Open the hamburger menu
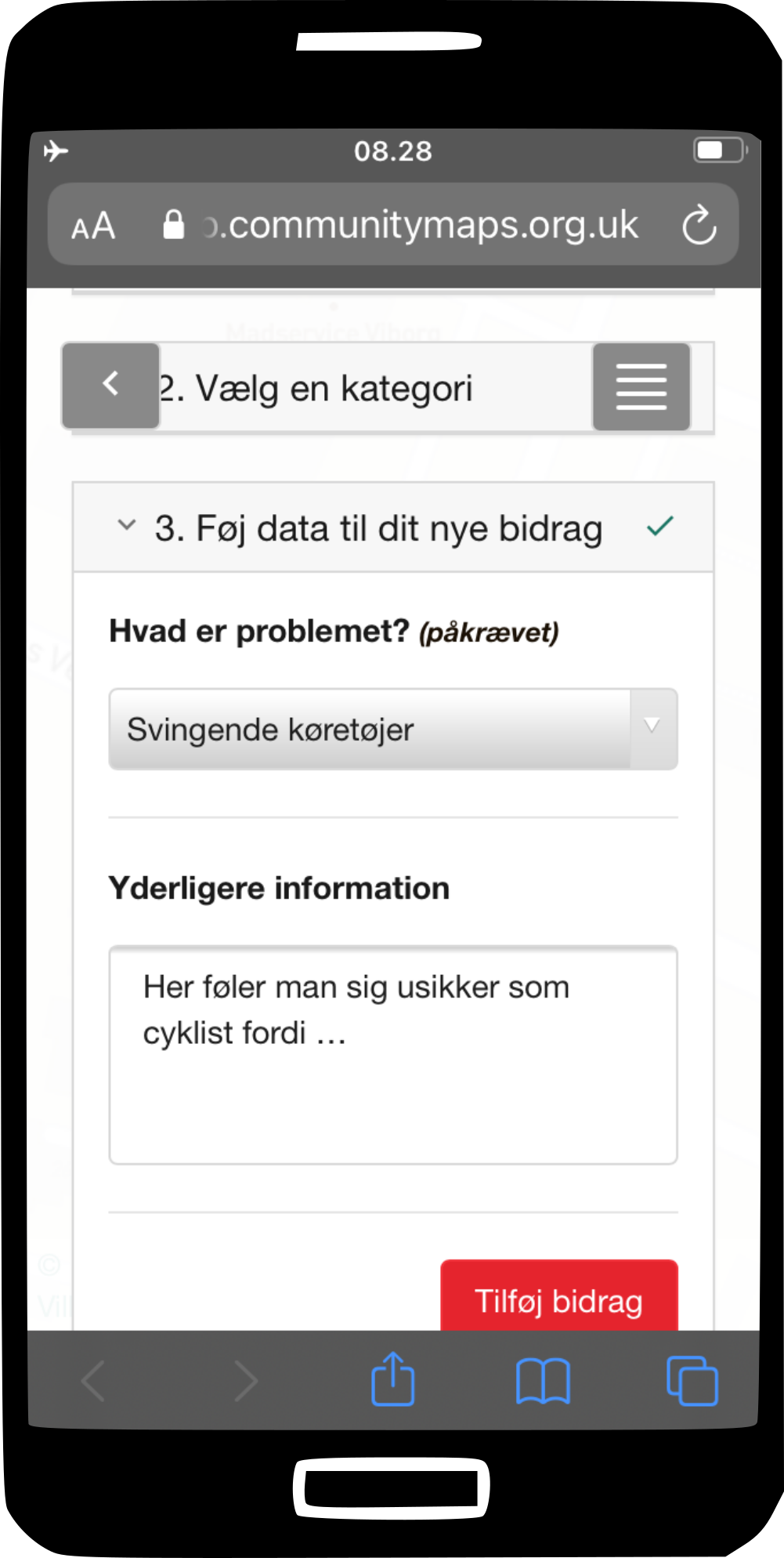The image size is (784, 1558). pyautogui.click(x=641, y=386)
